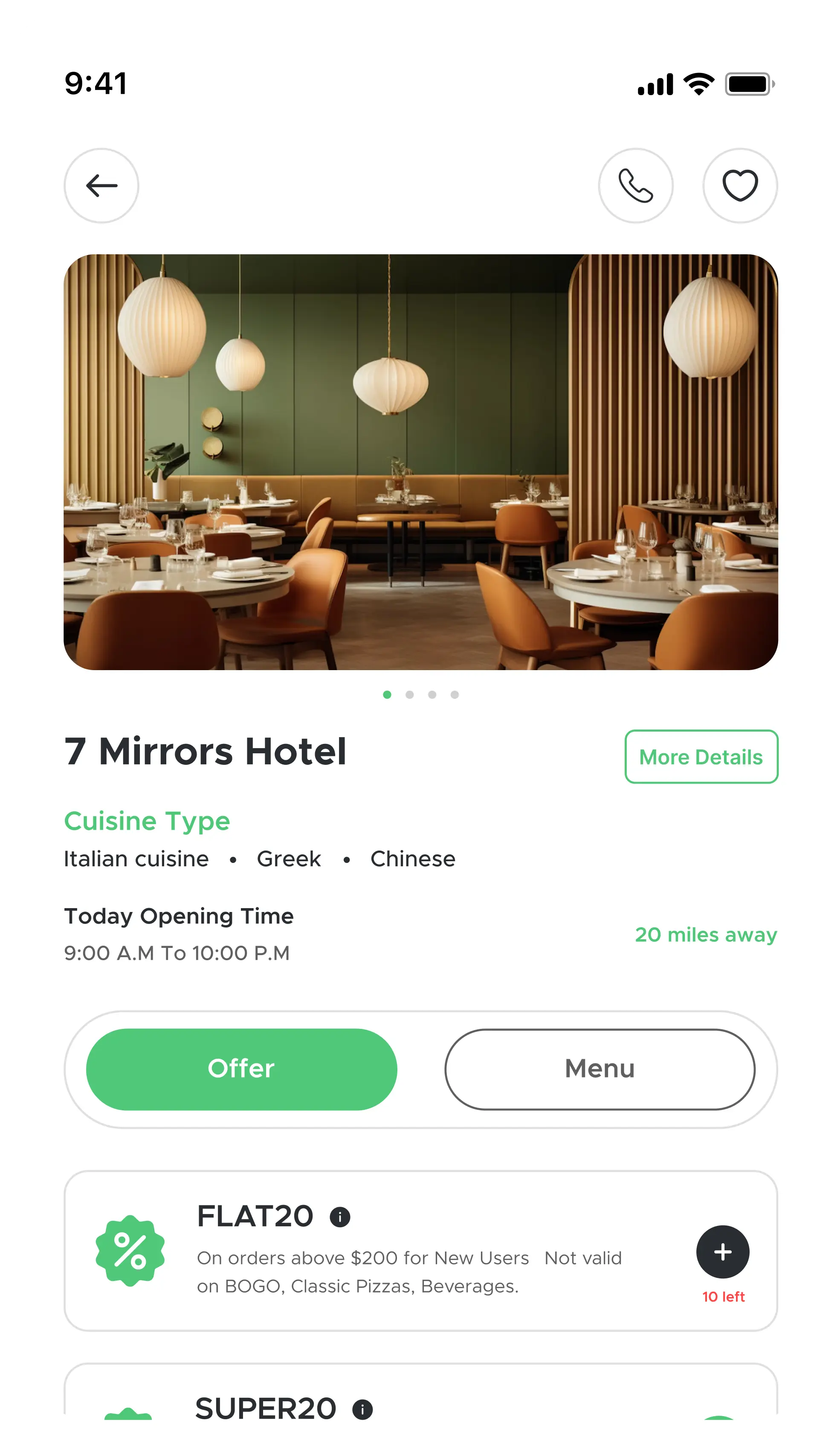Image resolution: width=840 pixels, height=1455 pixels.
Task: Open More Details for the hotel
Action: click(x=701, y=757)
